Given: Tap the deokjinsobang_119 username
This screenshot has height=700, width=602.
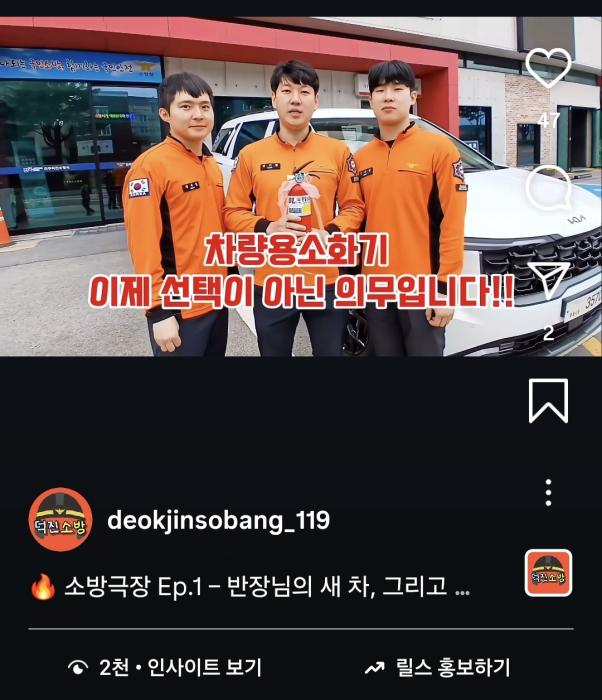Looking at the screenshot, I should (x=218, y=520).
